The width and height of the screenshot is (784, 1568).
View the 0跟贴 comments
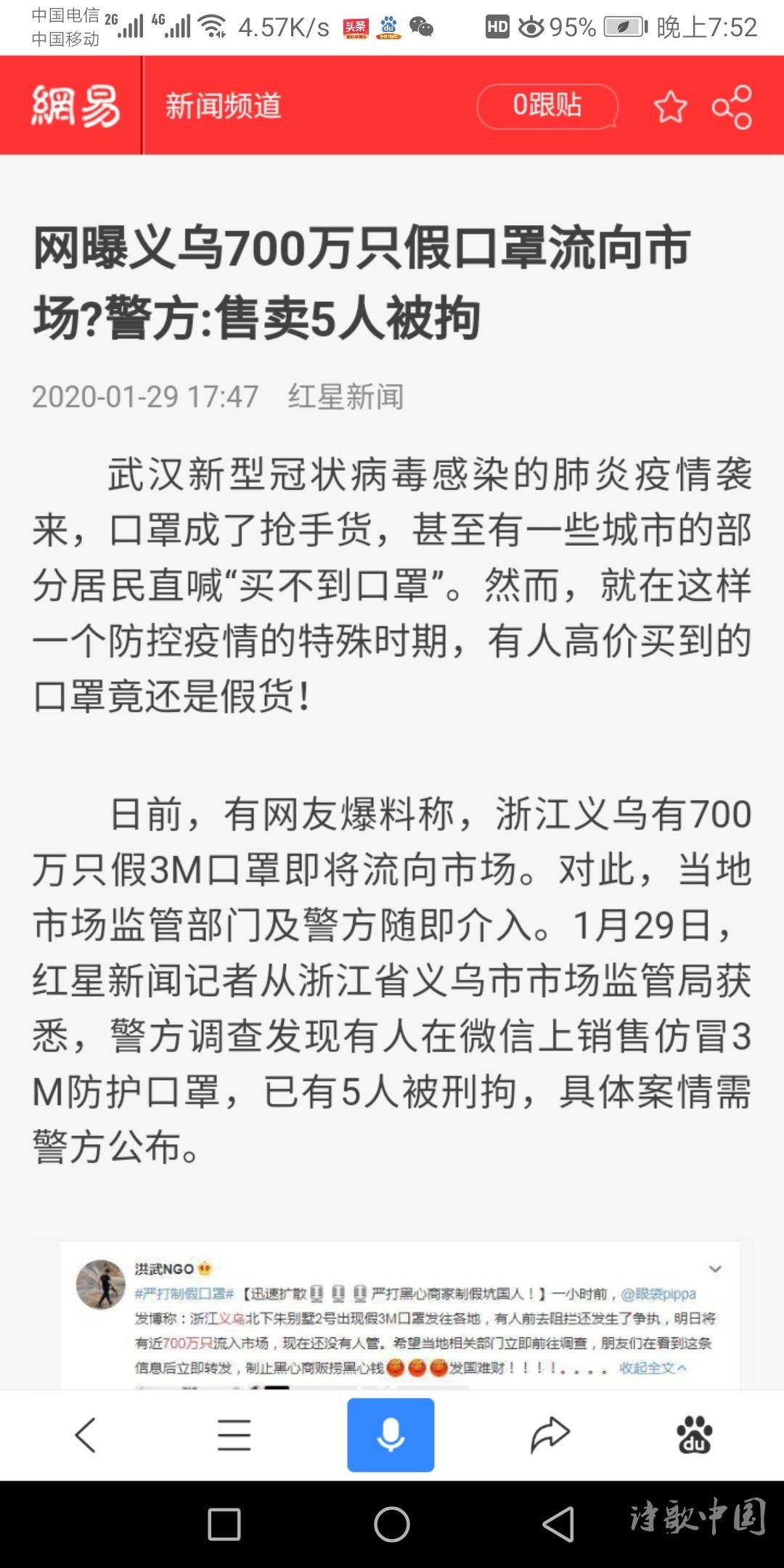pos(547,106)
